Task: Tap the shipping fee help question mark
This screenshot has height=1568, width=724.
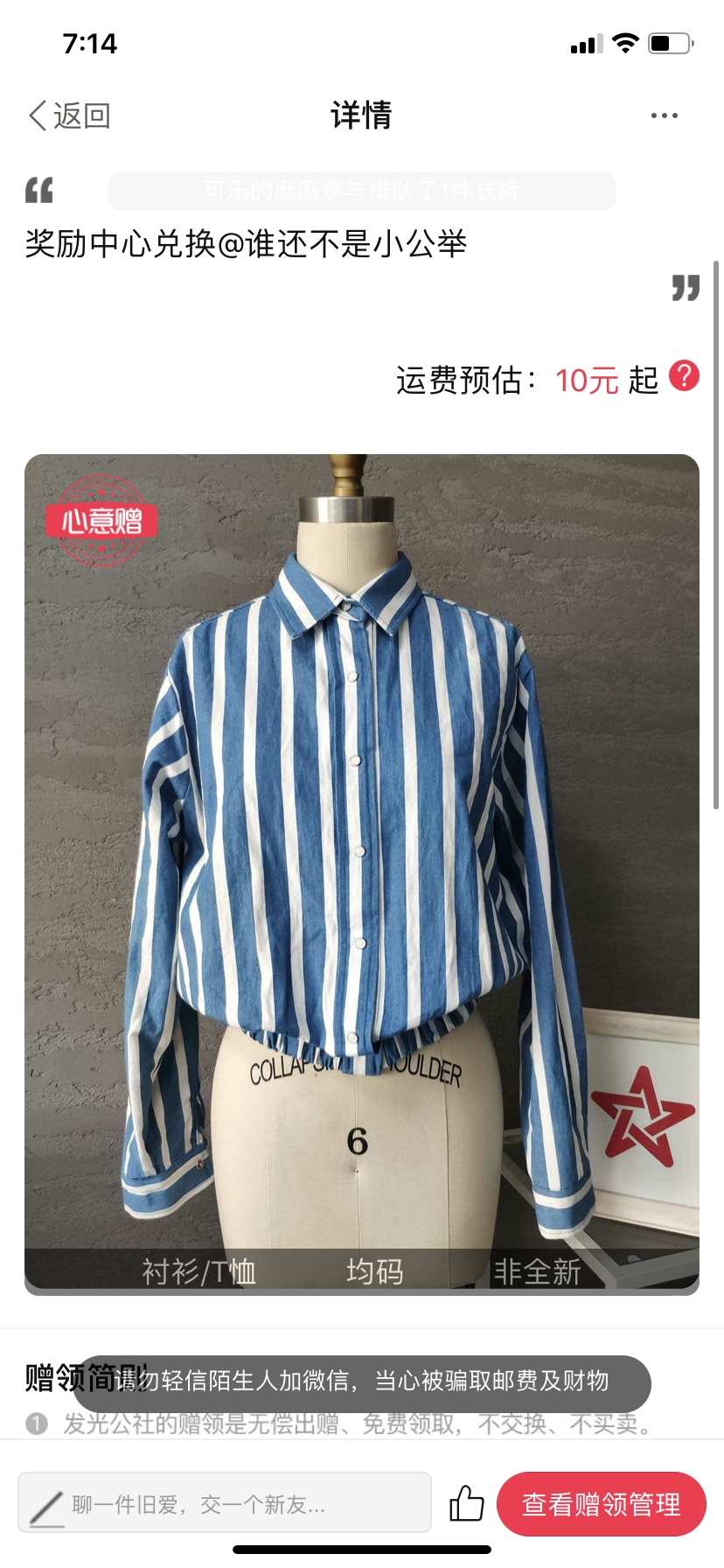Action: [x=684, y=376]
